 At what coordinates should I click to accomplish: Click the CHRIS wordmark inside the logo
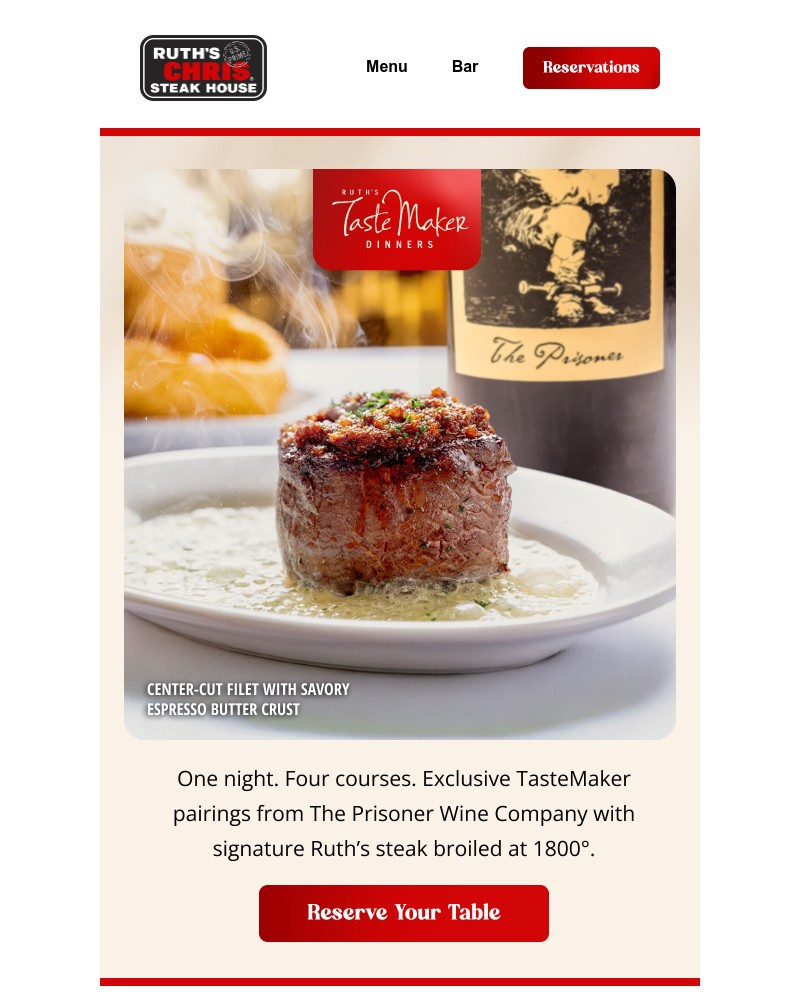tap(205, 70)
